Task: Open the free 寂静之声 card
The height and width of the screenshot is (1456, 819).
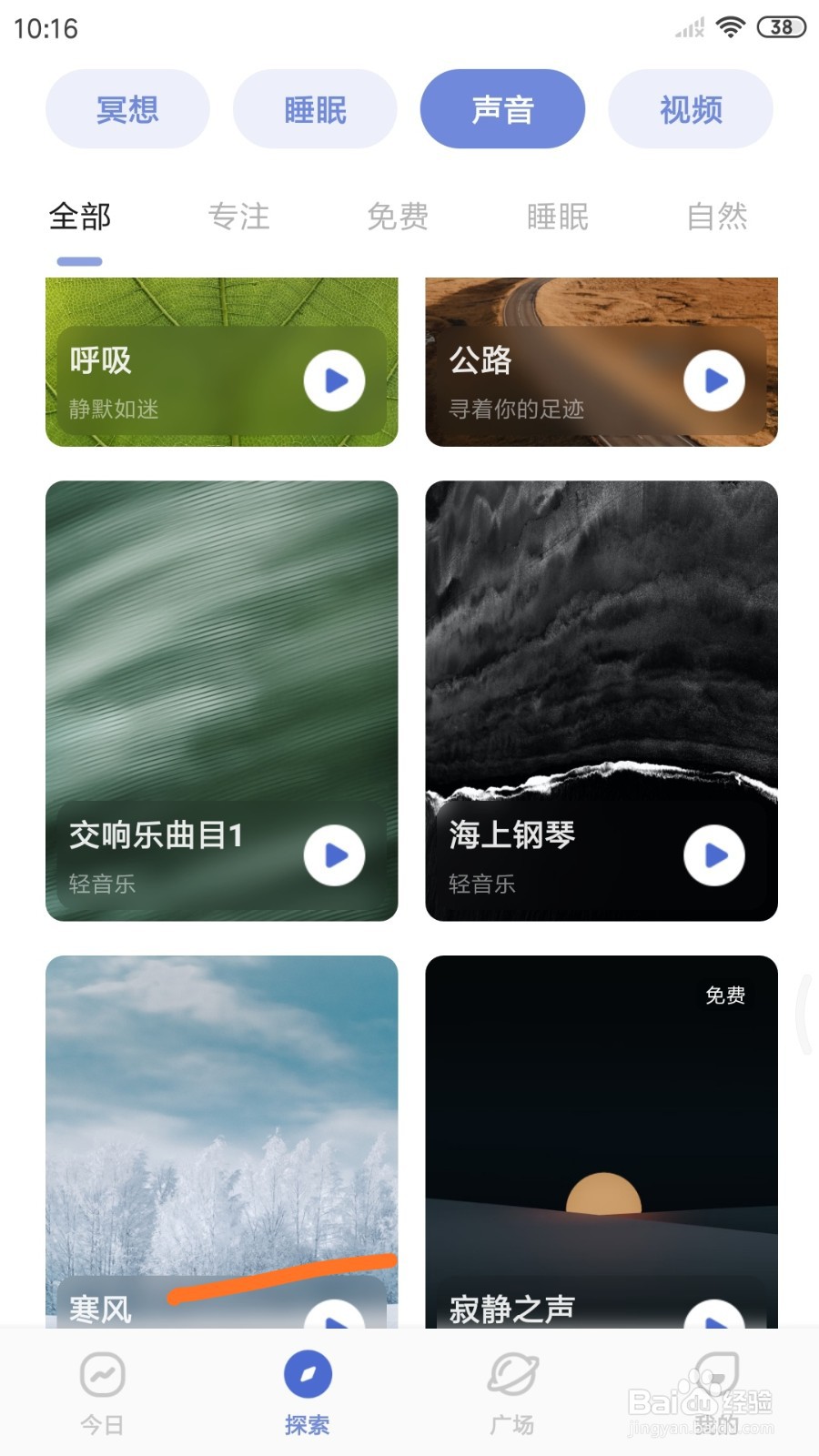Action: point(602,1137)
